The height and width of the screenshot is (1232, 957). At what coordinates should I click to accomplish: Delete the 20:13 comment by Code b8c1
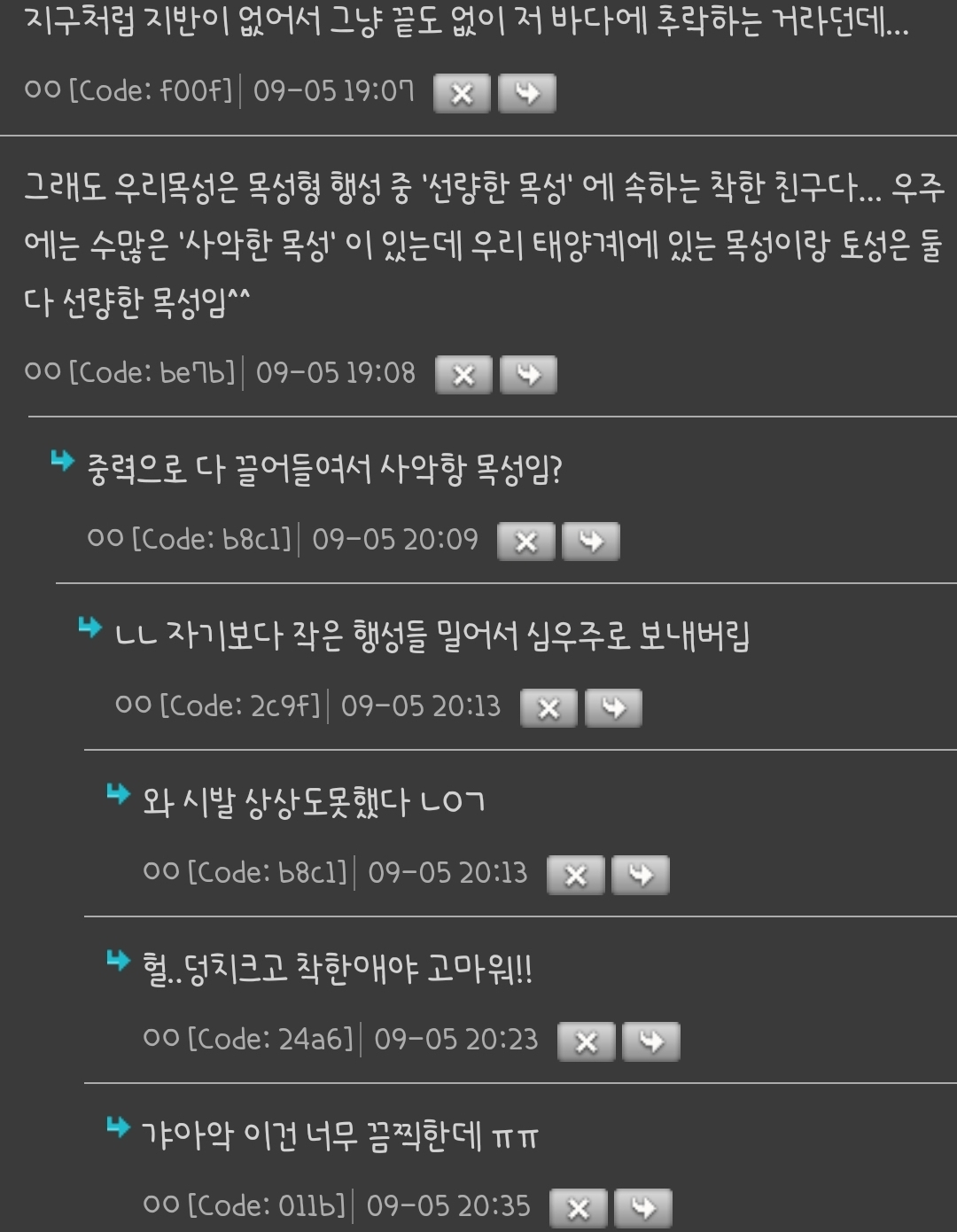point(576,876)
